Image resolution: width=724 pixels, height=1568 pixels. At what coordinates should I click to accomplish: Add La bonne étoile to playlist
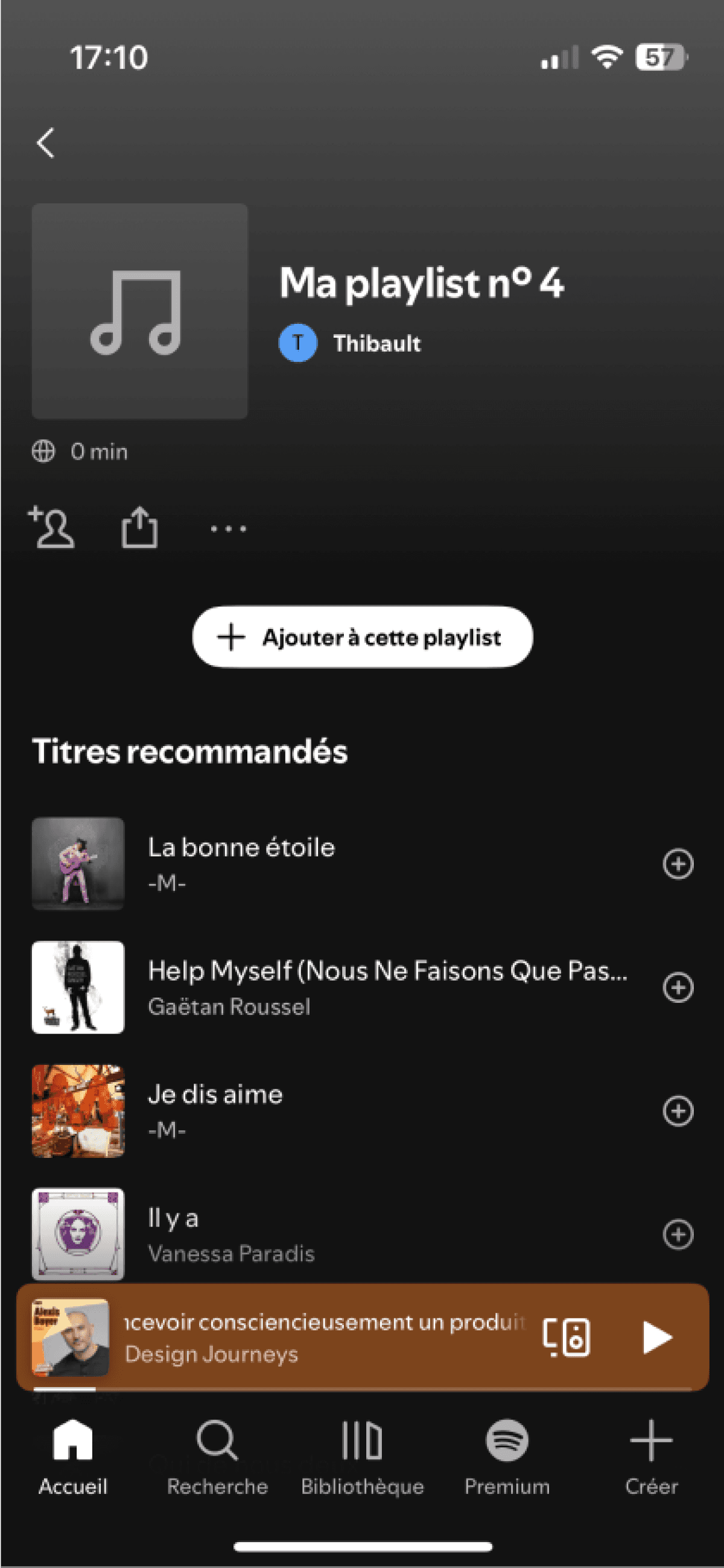(678, 864)
